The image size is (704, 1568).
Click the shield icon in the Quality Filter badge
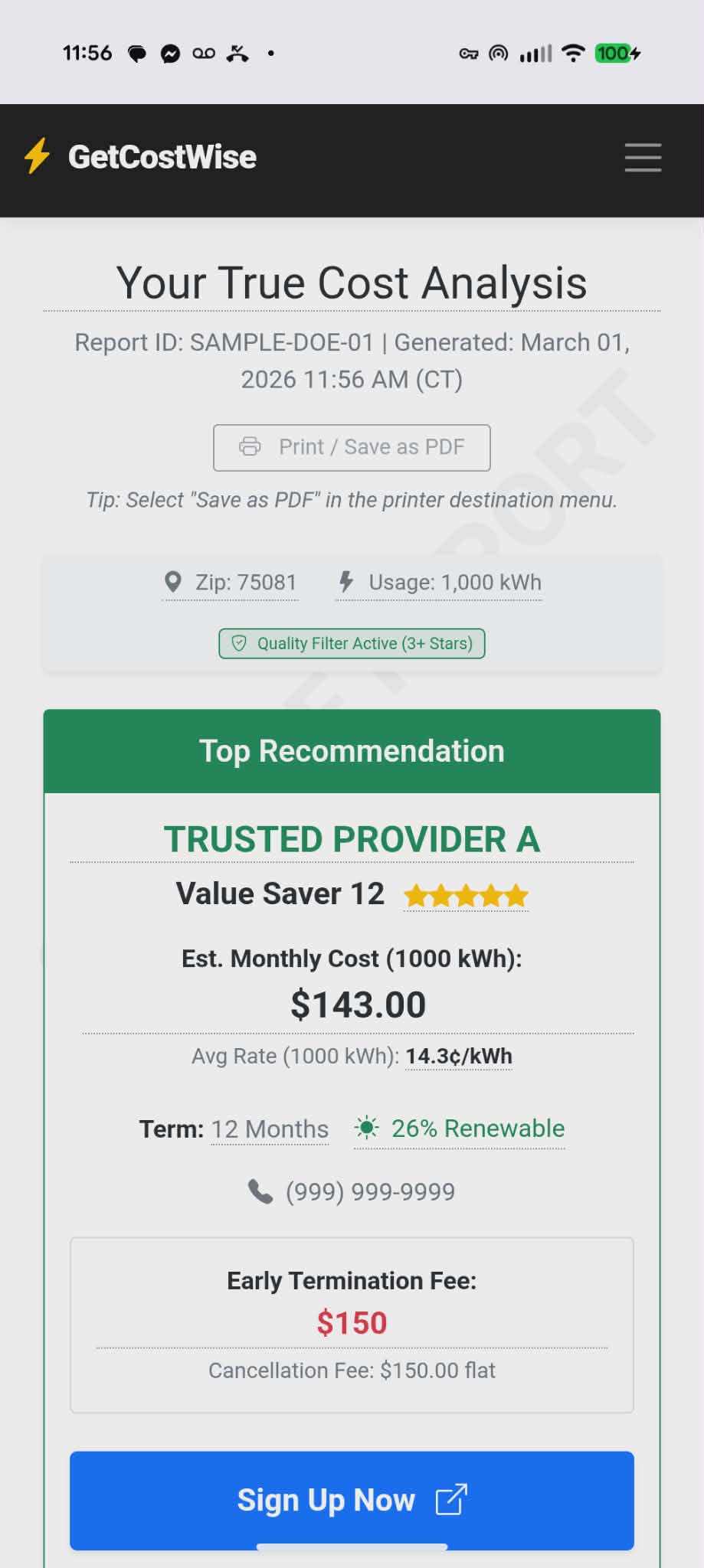240,643
